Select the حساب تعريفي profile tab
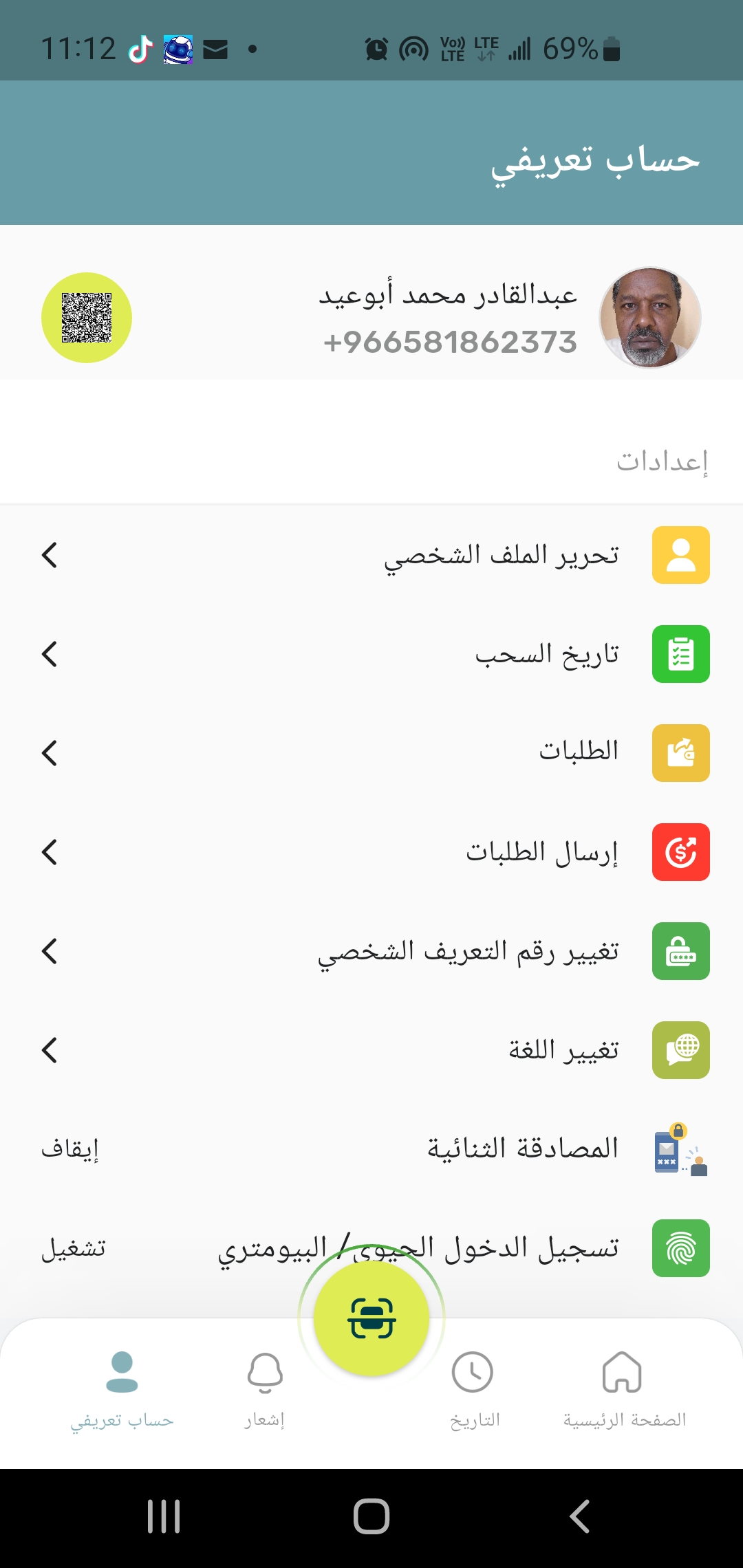743x1568 pixels. click(x=122, y=1388)
